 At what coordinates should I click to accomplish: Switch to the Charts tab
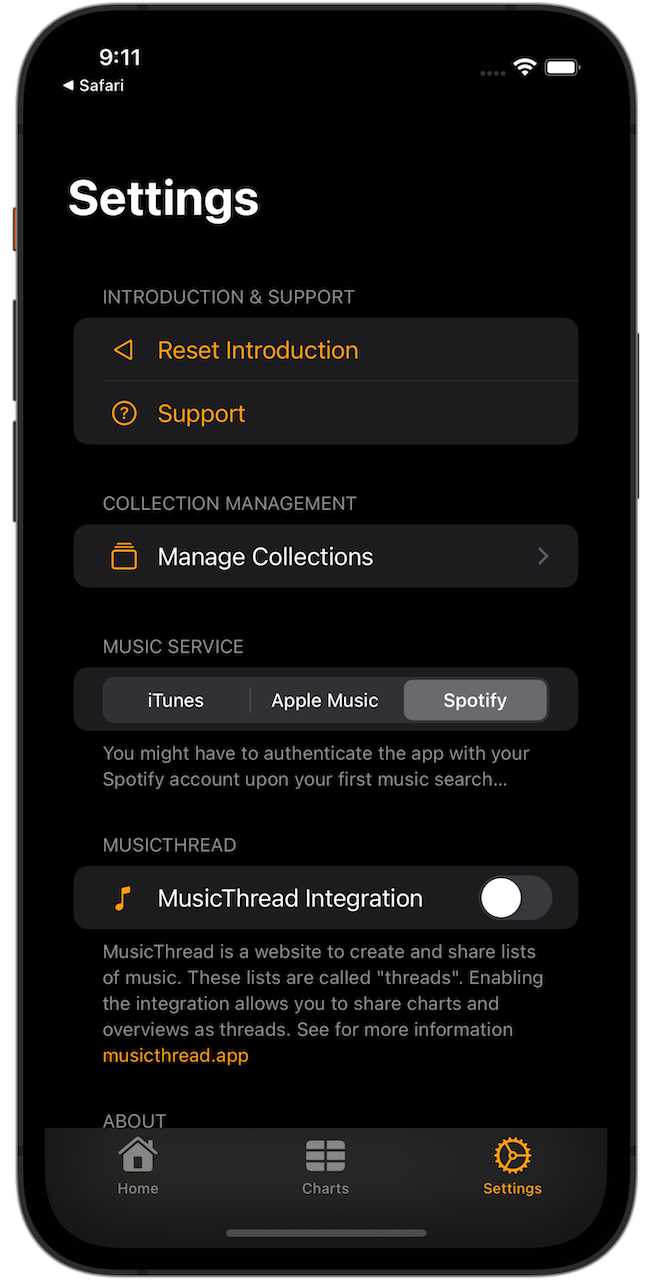tap(325, 1166)
